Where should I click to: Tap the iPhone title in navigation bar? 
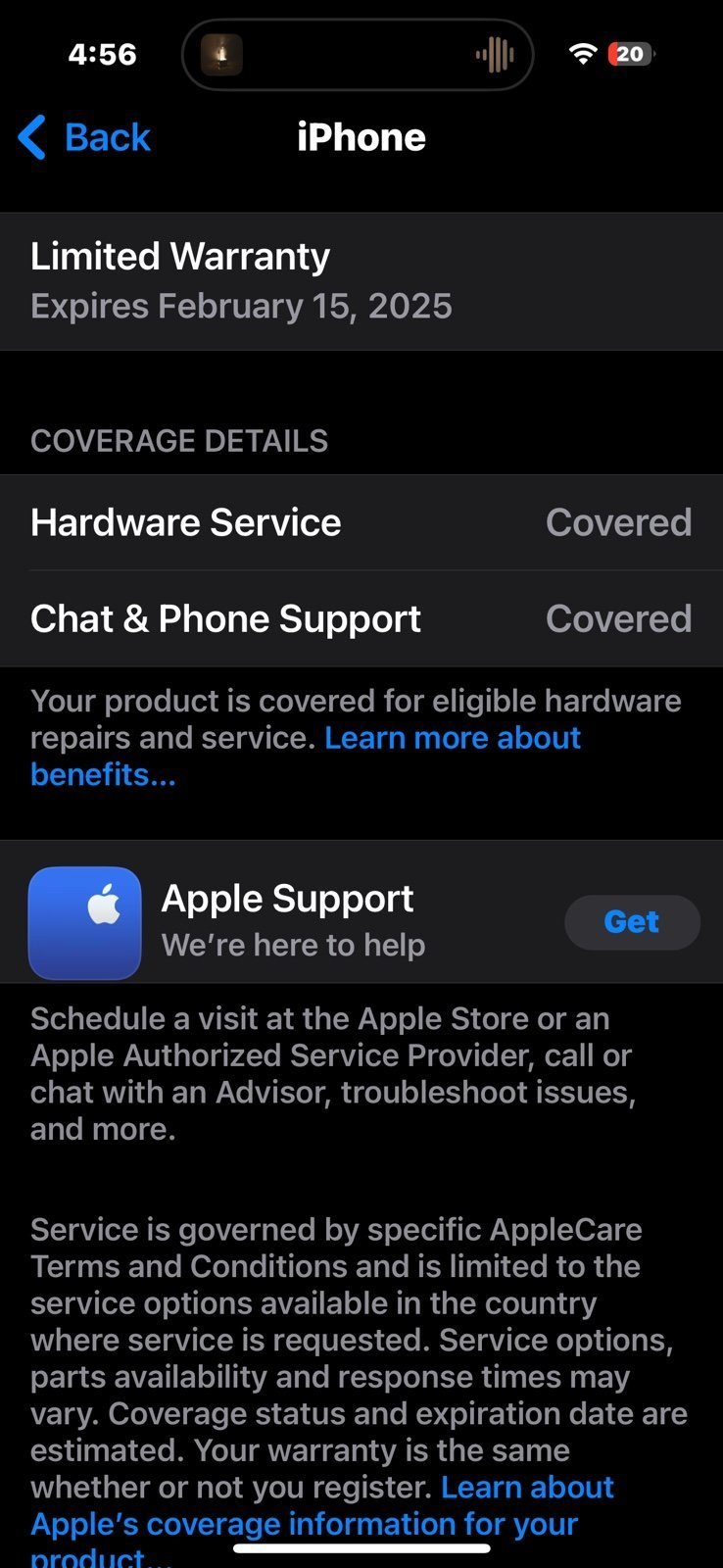pyautogui.click(x=361, y=137)
